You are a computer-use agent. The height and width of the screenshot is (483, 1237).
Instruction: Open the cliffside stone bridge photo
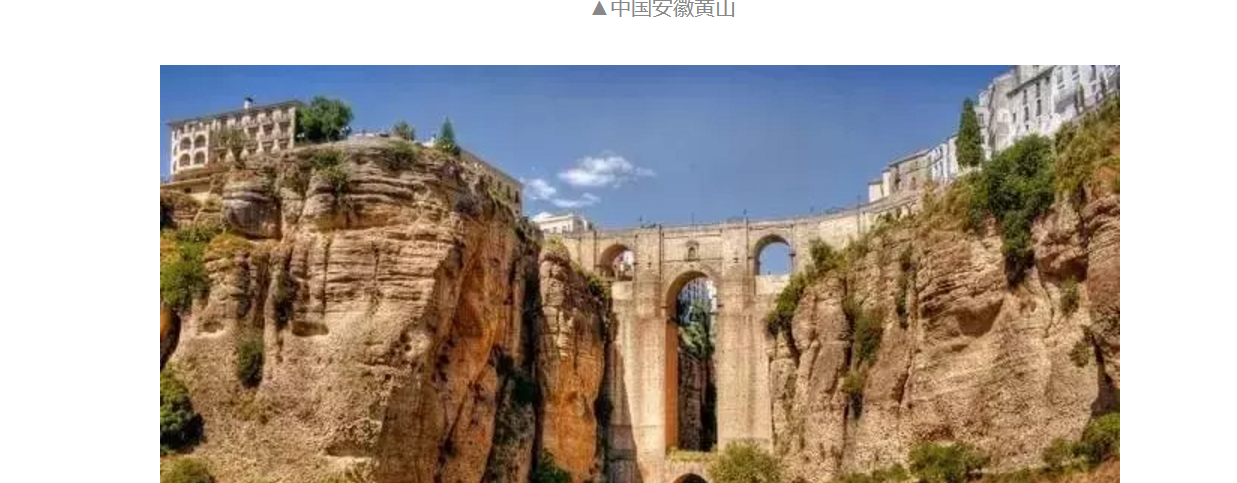(x=639, y=274)
